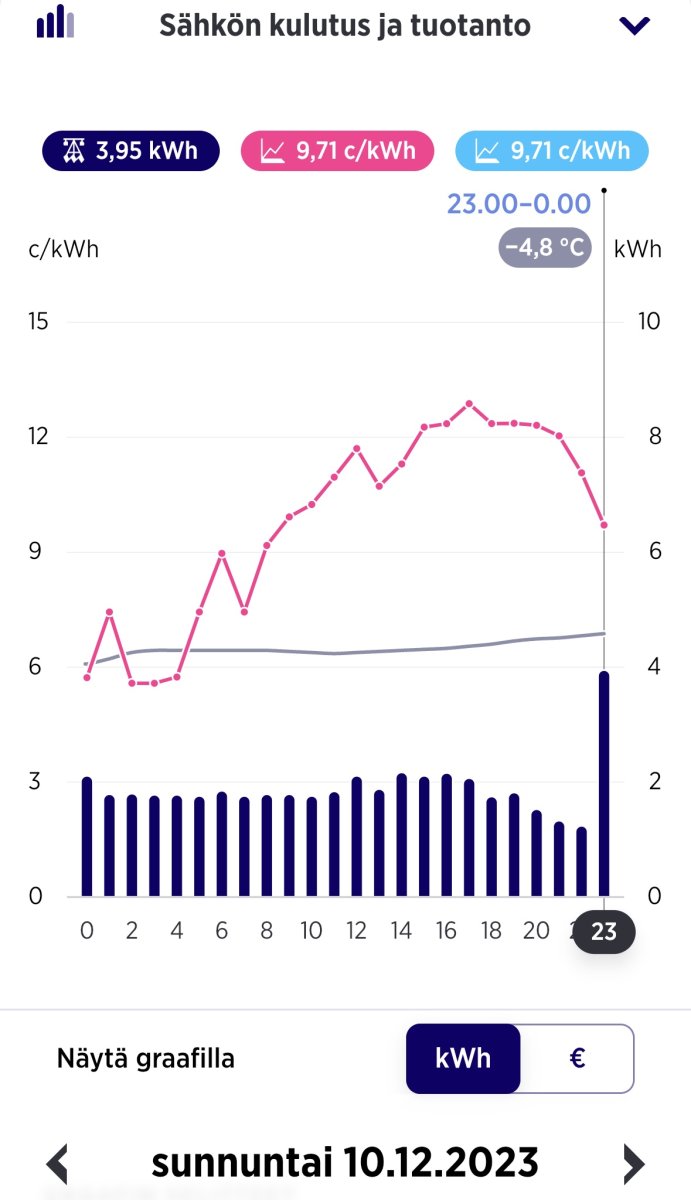Viewport: 691px width, 1200px height.
Task: Switch the graph to euros
Action: (x=577, y=1058)
